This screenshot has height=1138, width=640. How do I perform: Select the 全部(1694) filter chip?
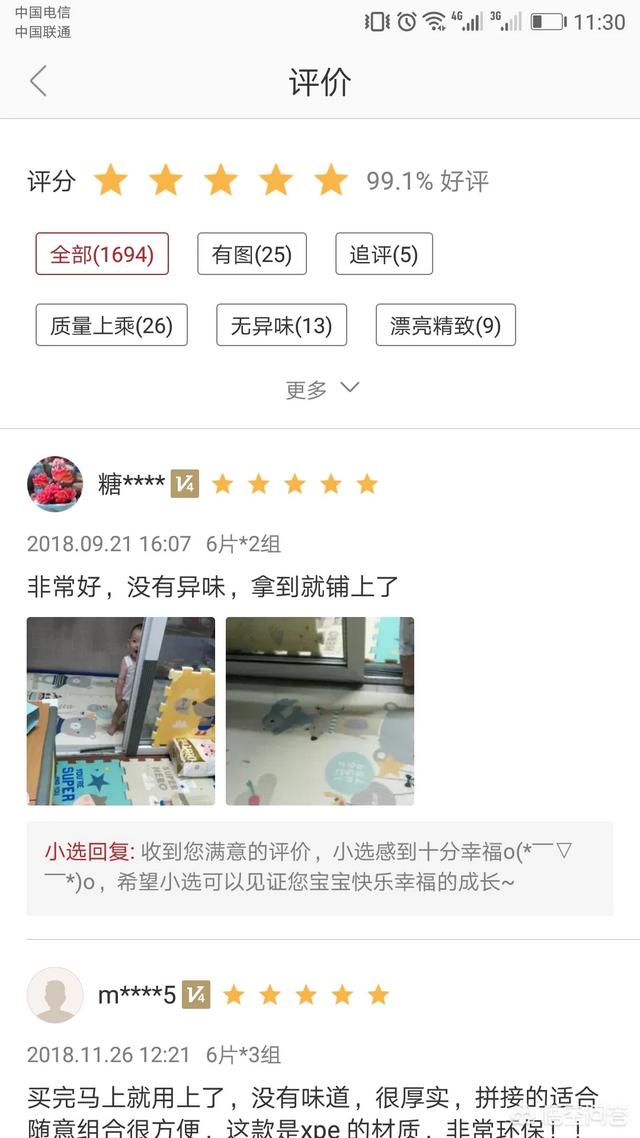tap(102, 254)
